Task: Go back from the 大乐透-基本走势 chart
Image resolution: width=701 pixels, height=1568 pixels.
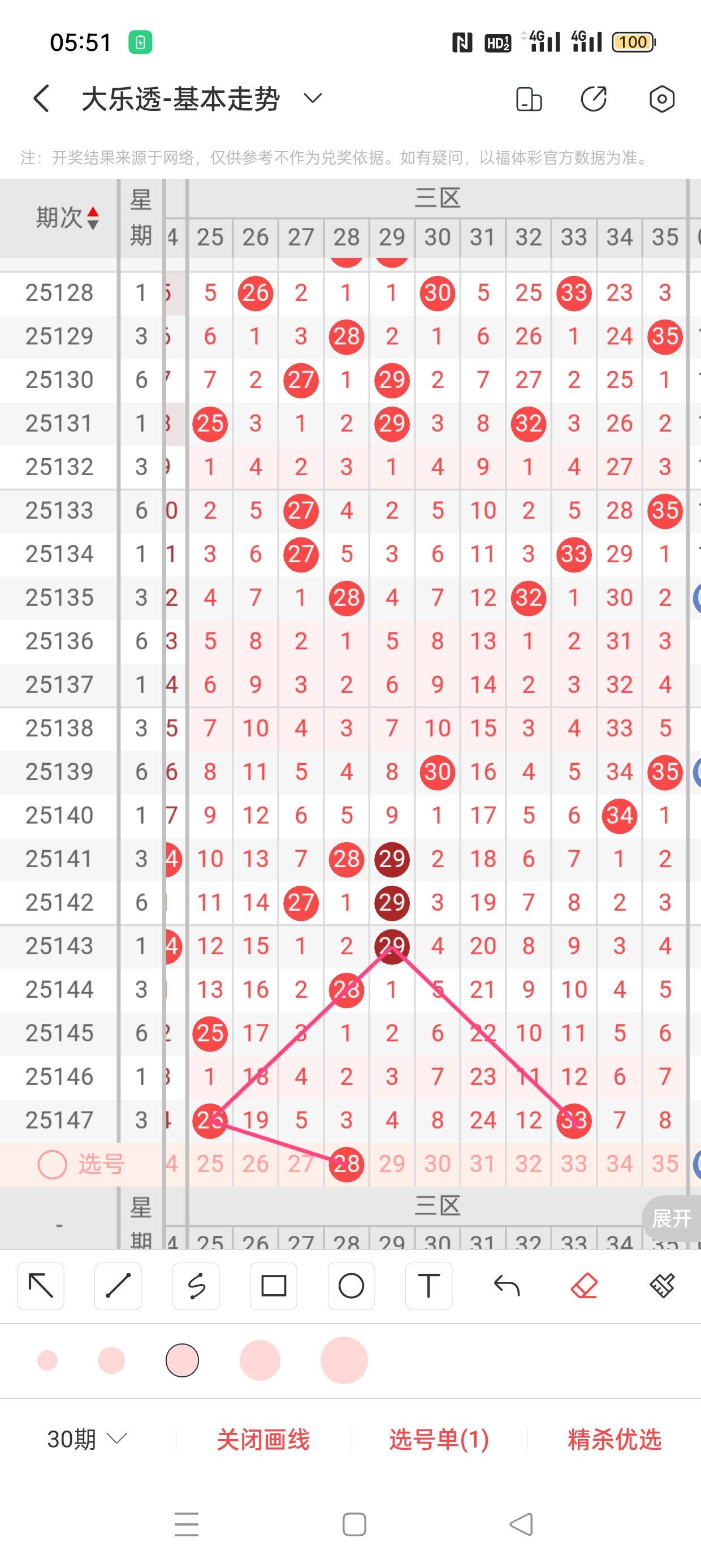Action: (x=41, y=98)
